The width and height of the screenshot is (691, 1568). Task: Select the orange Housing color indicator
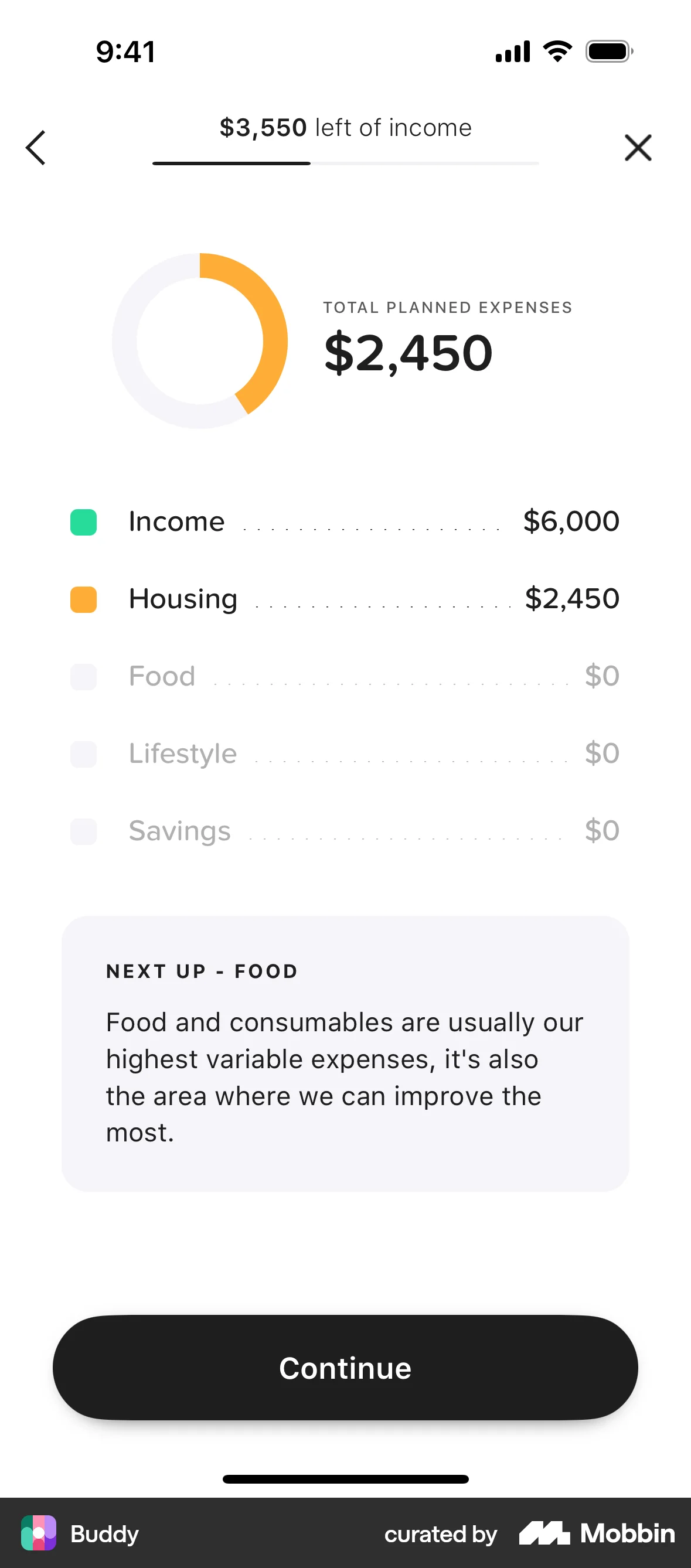coord(83,599)
